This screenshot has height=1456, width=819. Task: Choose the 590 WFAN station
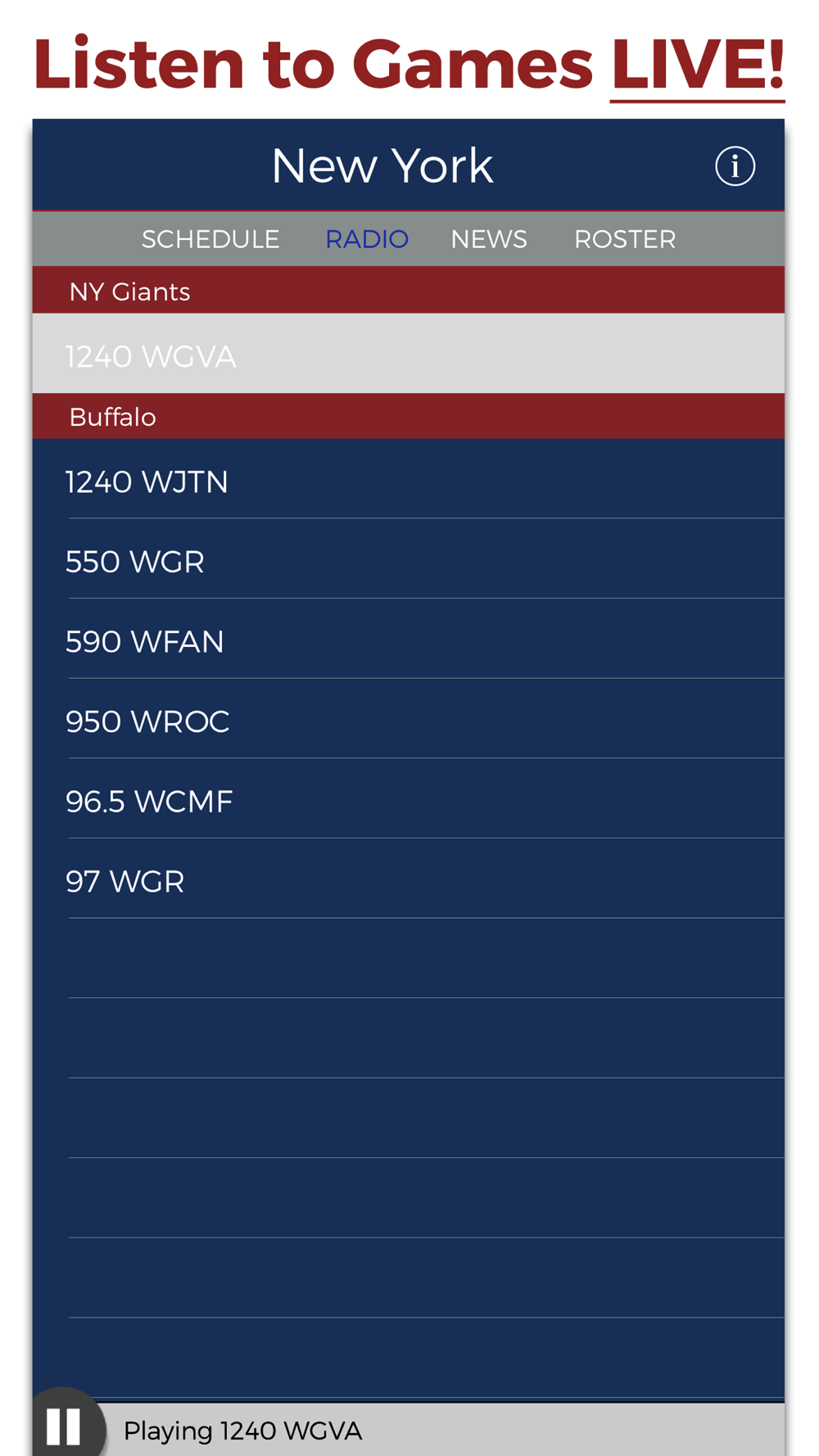click(409, 639)
